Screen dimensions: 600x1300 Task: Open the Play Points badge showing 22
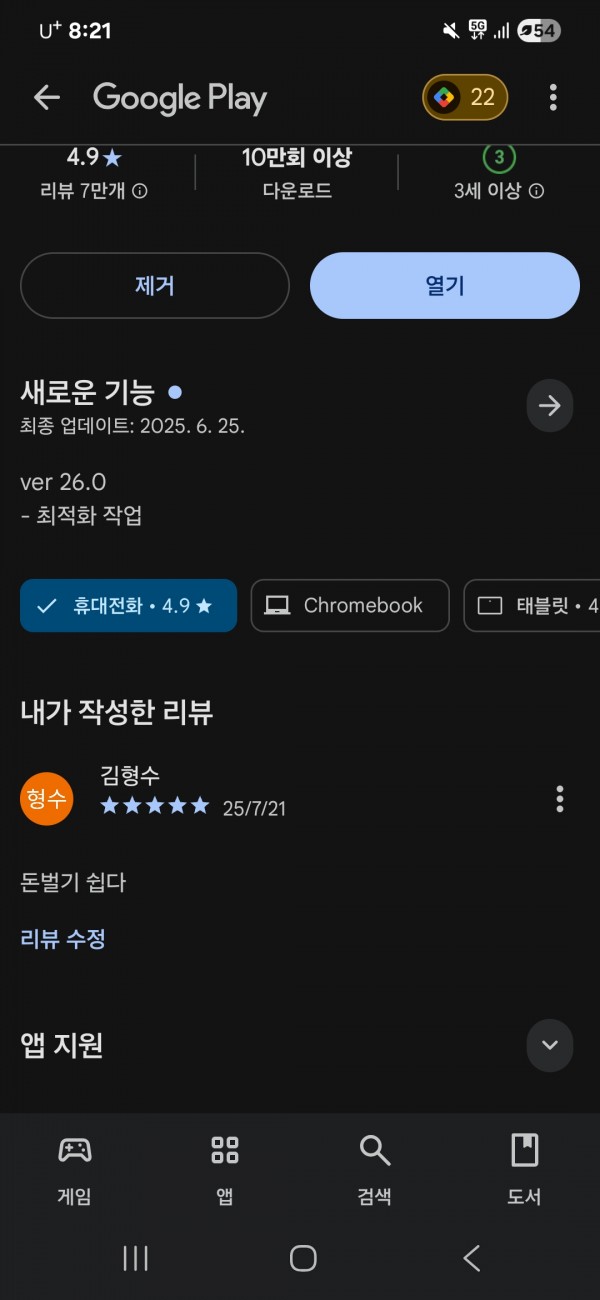(x=465, y=97)
